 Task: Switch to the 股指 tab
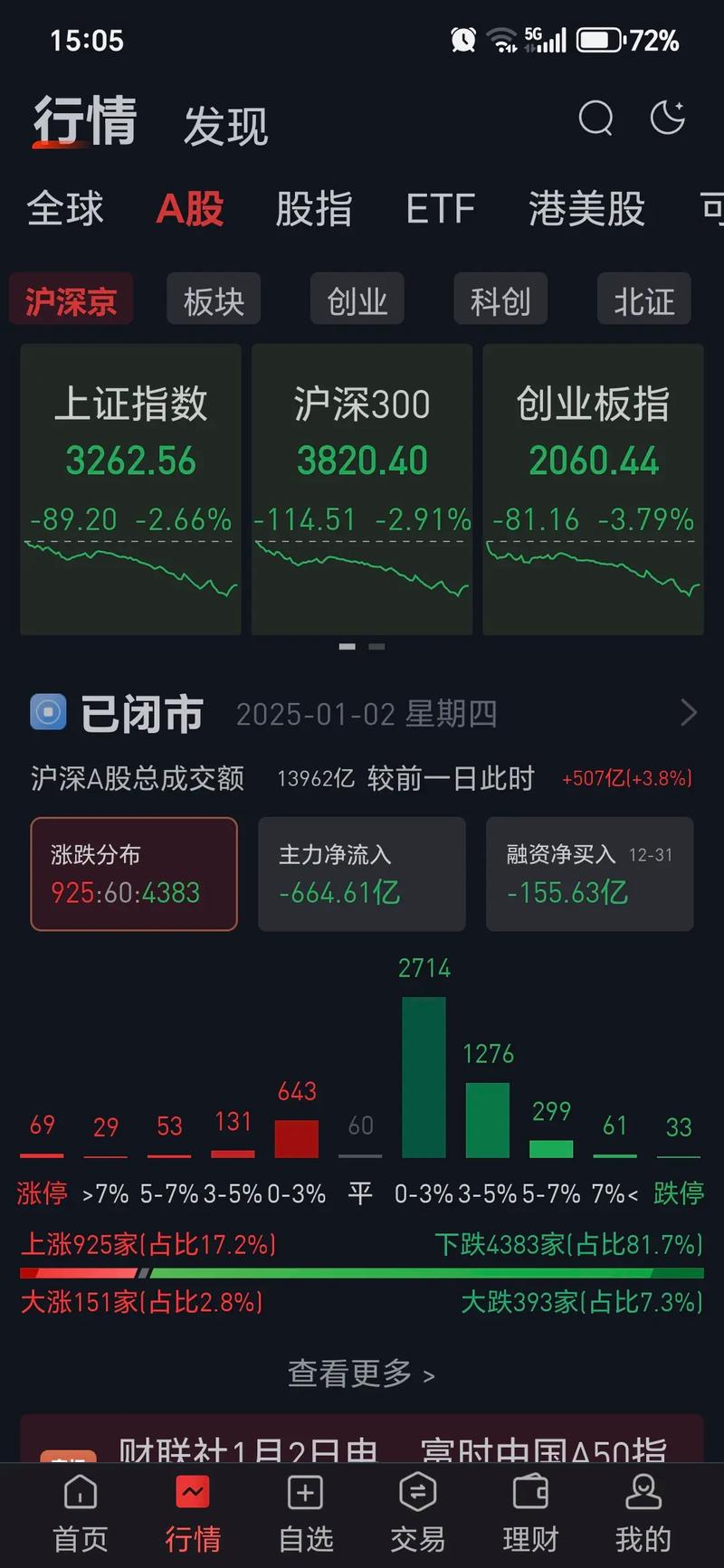(313, 208)
